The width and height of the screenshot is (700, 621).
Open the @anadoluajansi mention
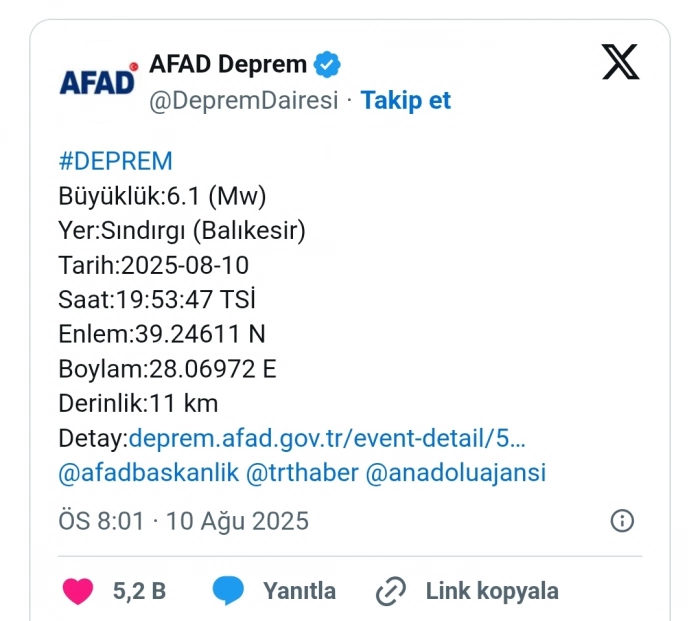(x=456, y=473)
